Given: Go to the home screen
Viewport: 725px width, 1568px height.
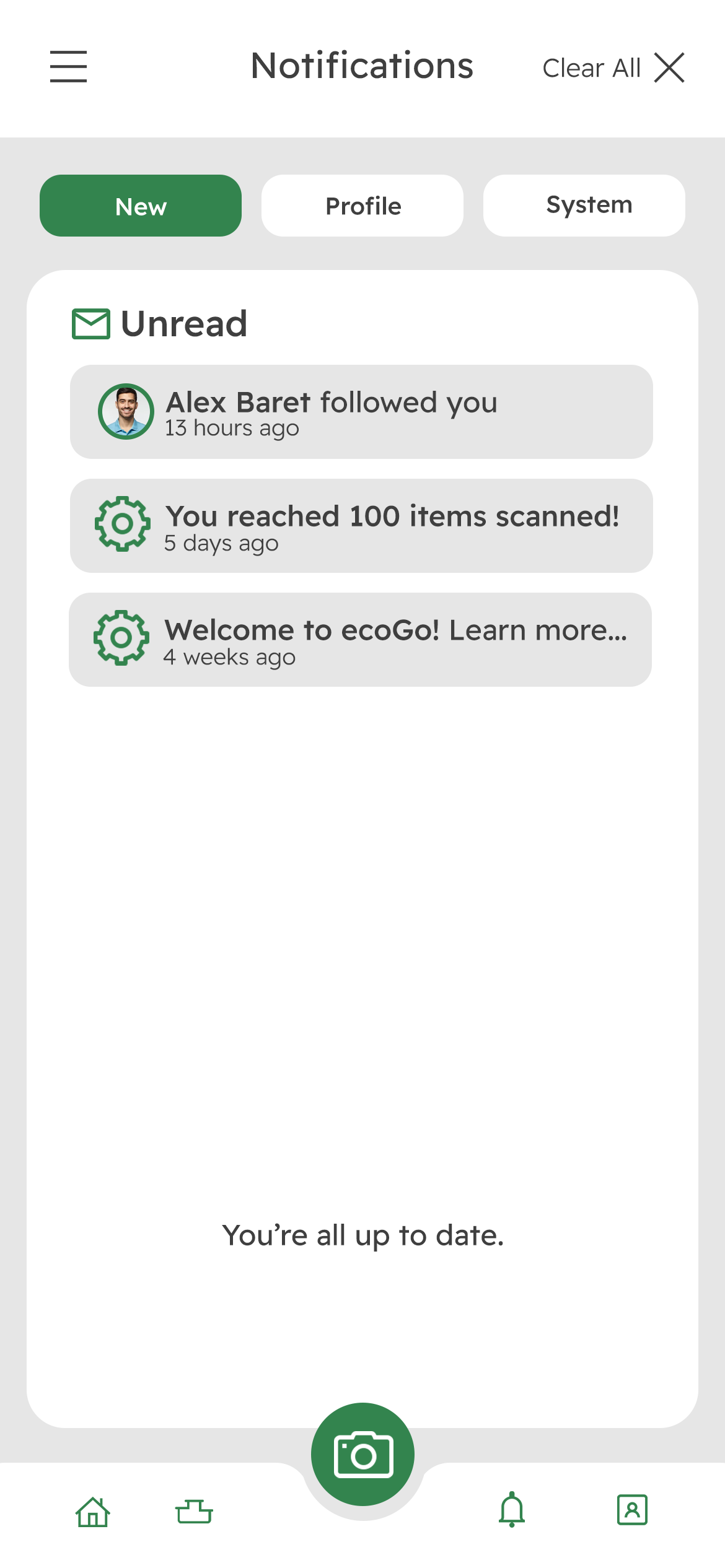Looking at the screenshot, I should 93,1512.
